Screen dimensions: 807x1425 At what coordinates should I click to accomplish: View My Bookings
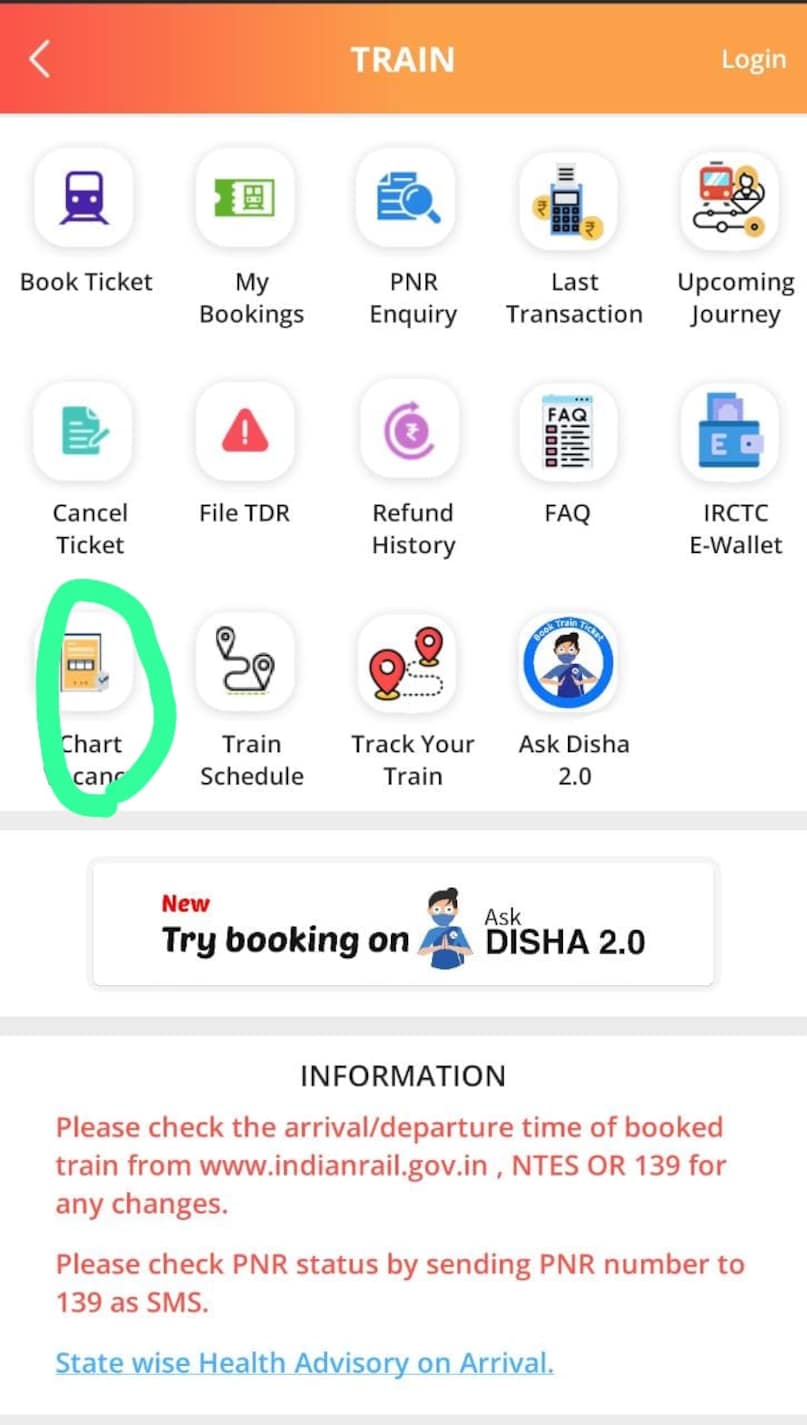(246, 198)
